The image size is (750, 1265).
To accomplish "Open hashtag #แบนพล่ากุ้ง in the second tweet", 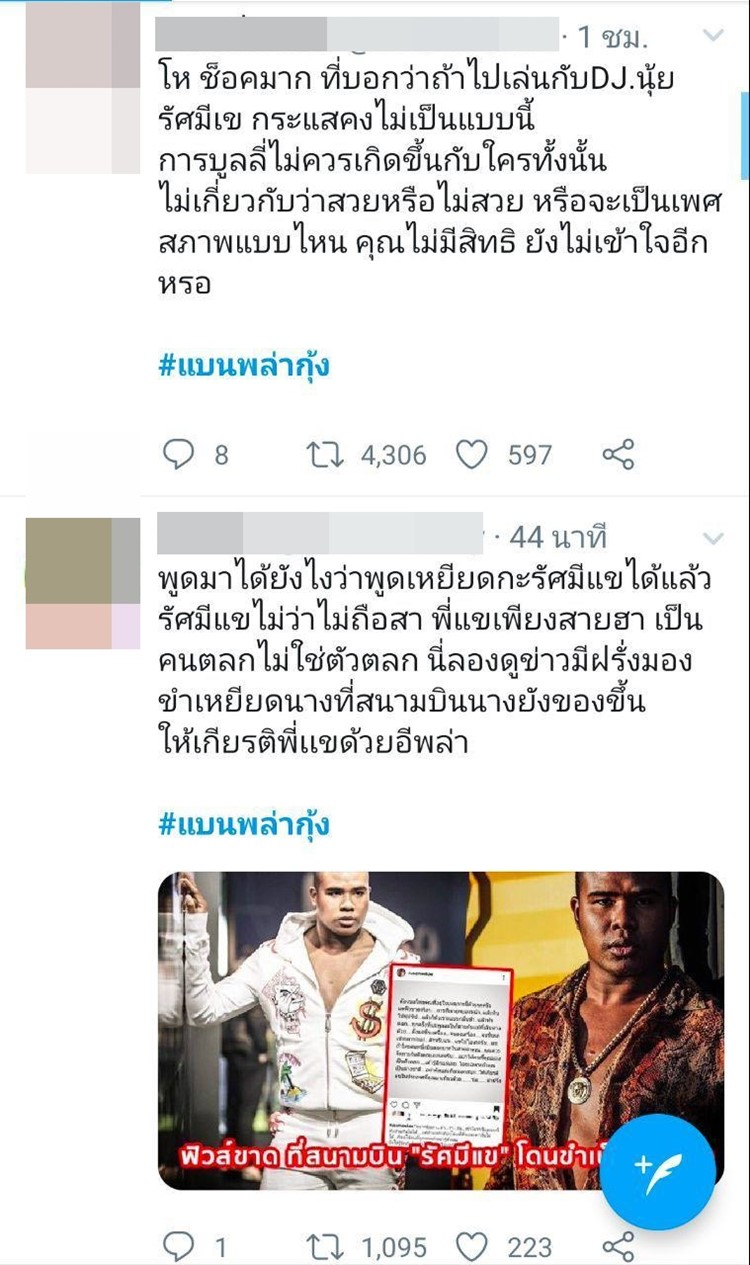I will [x=243, y=825].
